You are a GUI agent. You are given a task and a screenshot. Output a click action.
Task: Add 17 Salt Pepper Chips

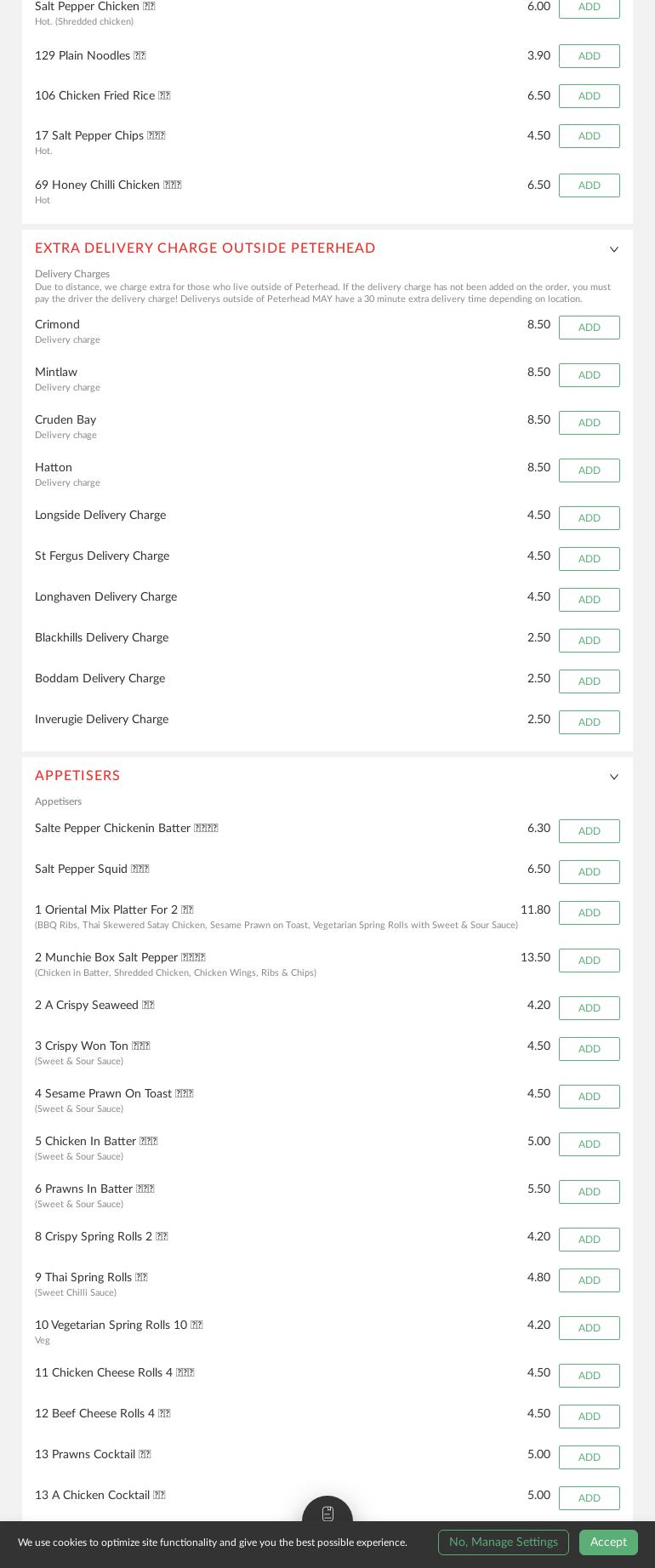589,136
